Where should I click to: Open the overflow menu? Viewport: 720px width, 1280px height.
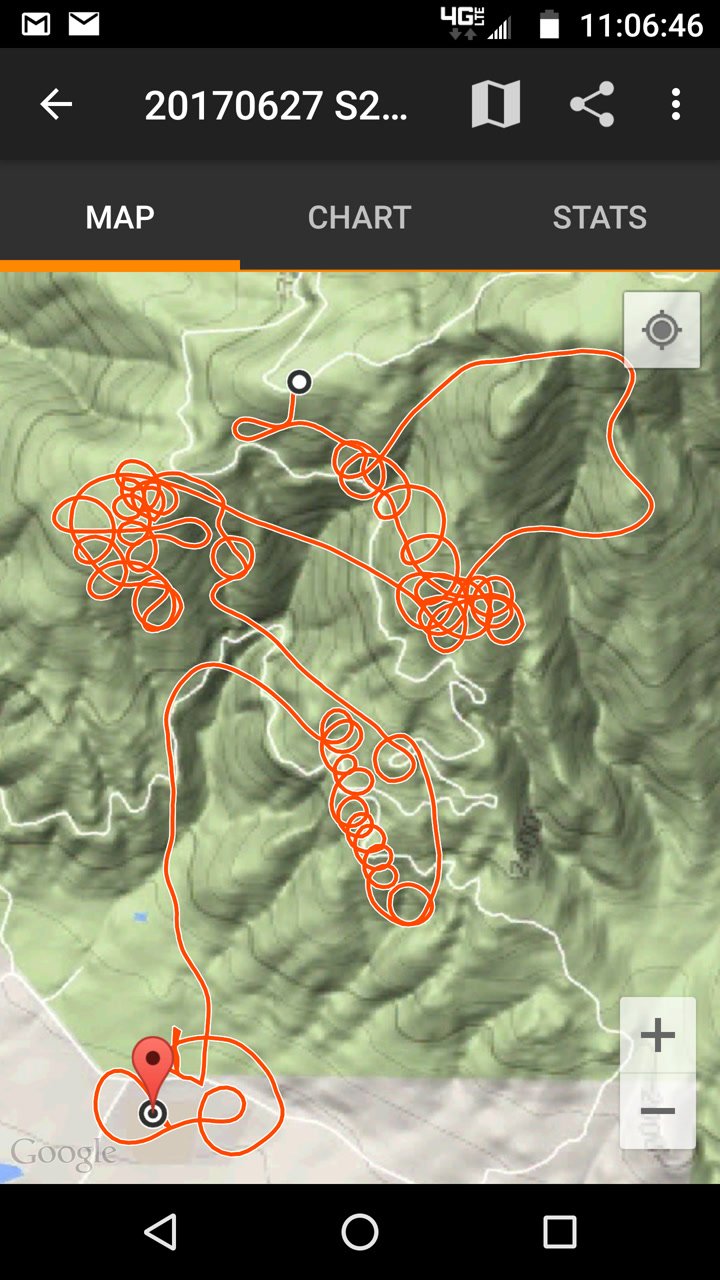point(676,104)
